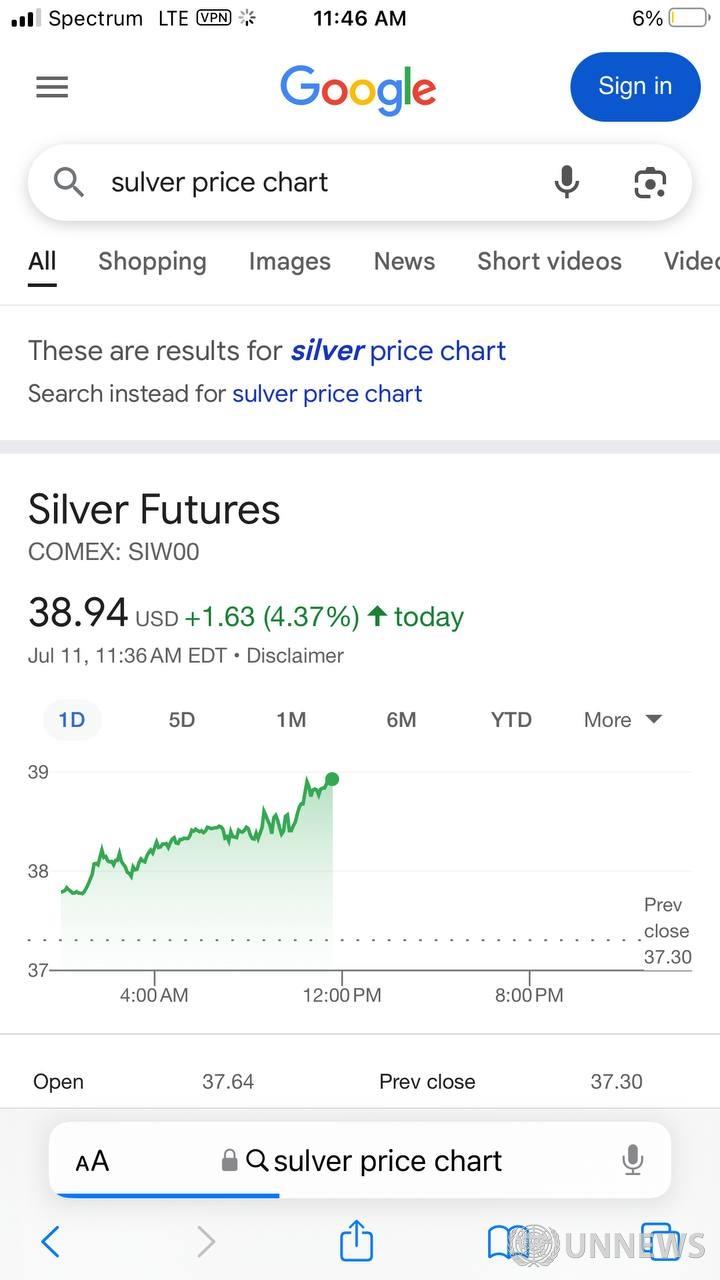Go back to the previous page
The width and height of the screenshot is (720, 1280).
tap(50, 1242)
